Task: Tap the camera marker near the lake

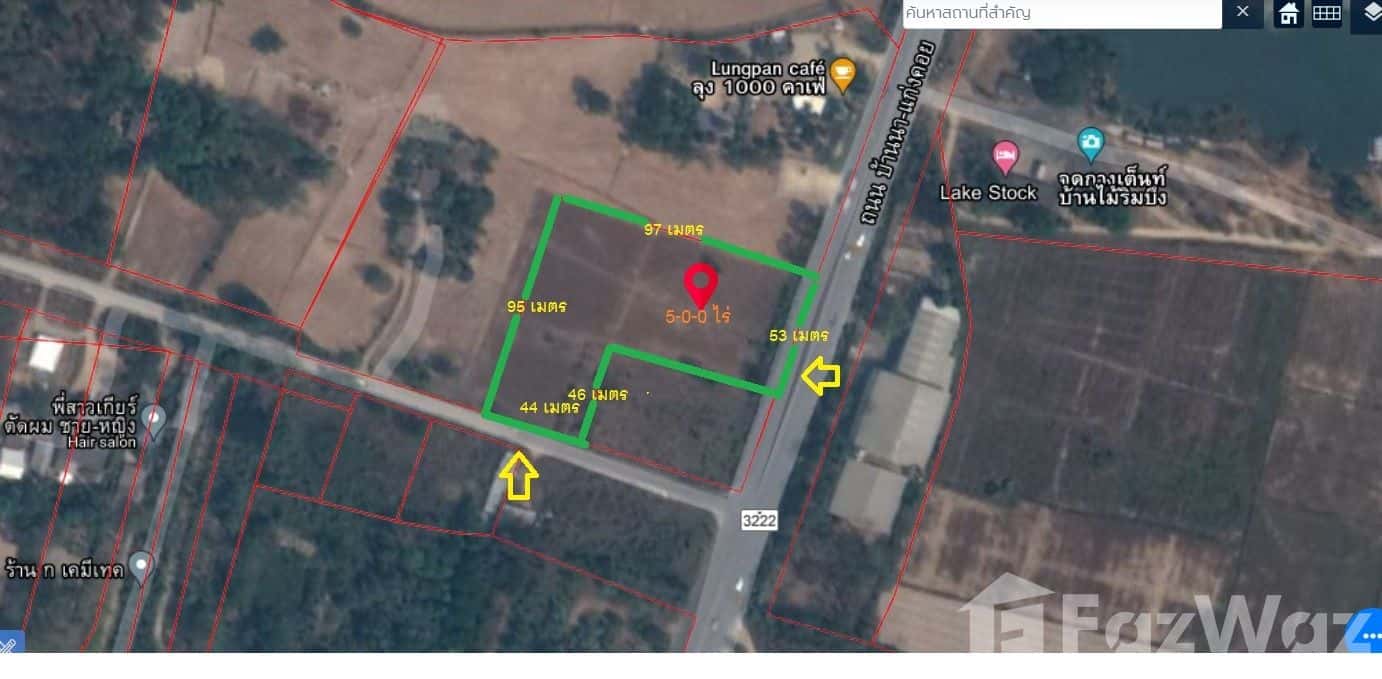Action: (x=1091, y=143)
